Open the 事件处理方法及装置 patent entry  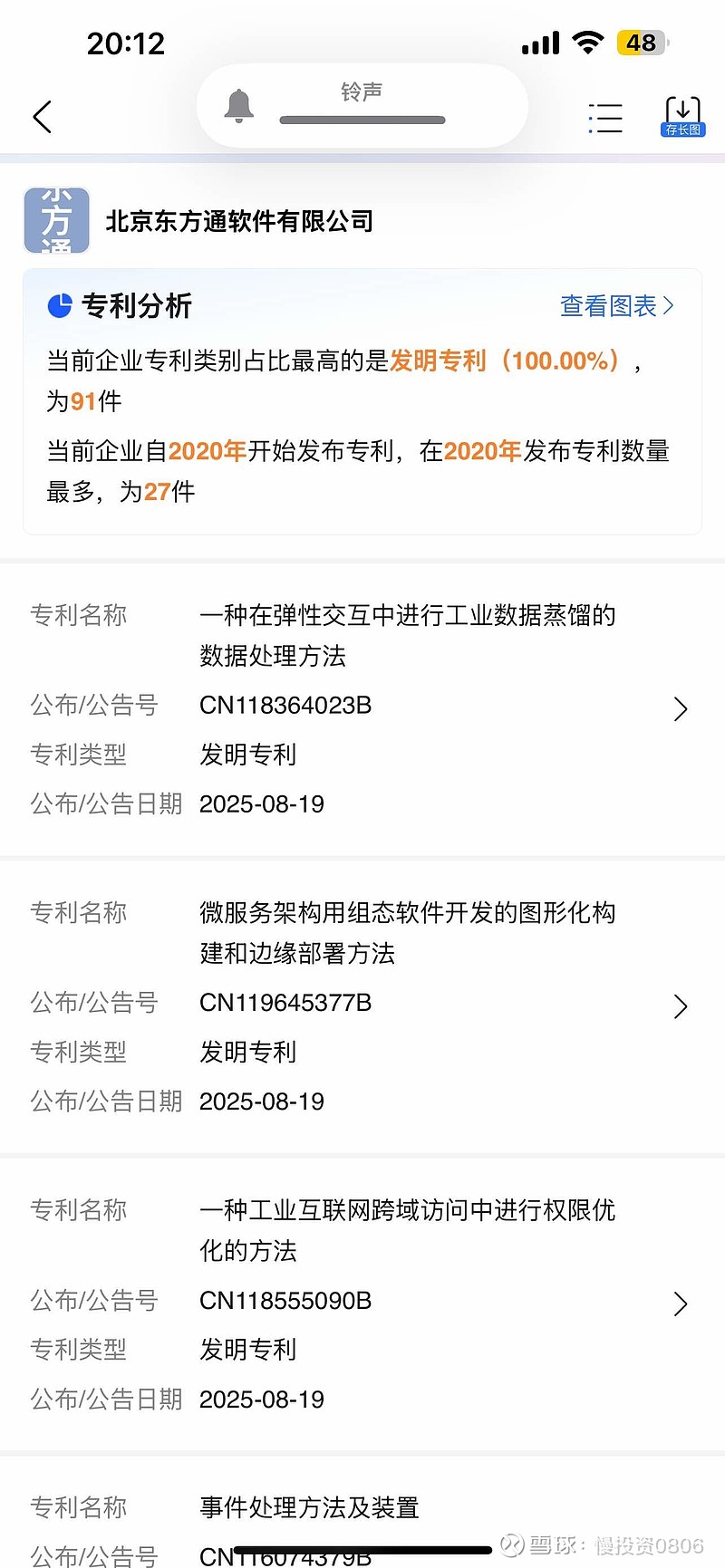[362, 1512]
